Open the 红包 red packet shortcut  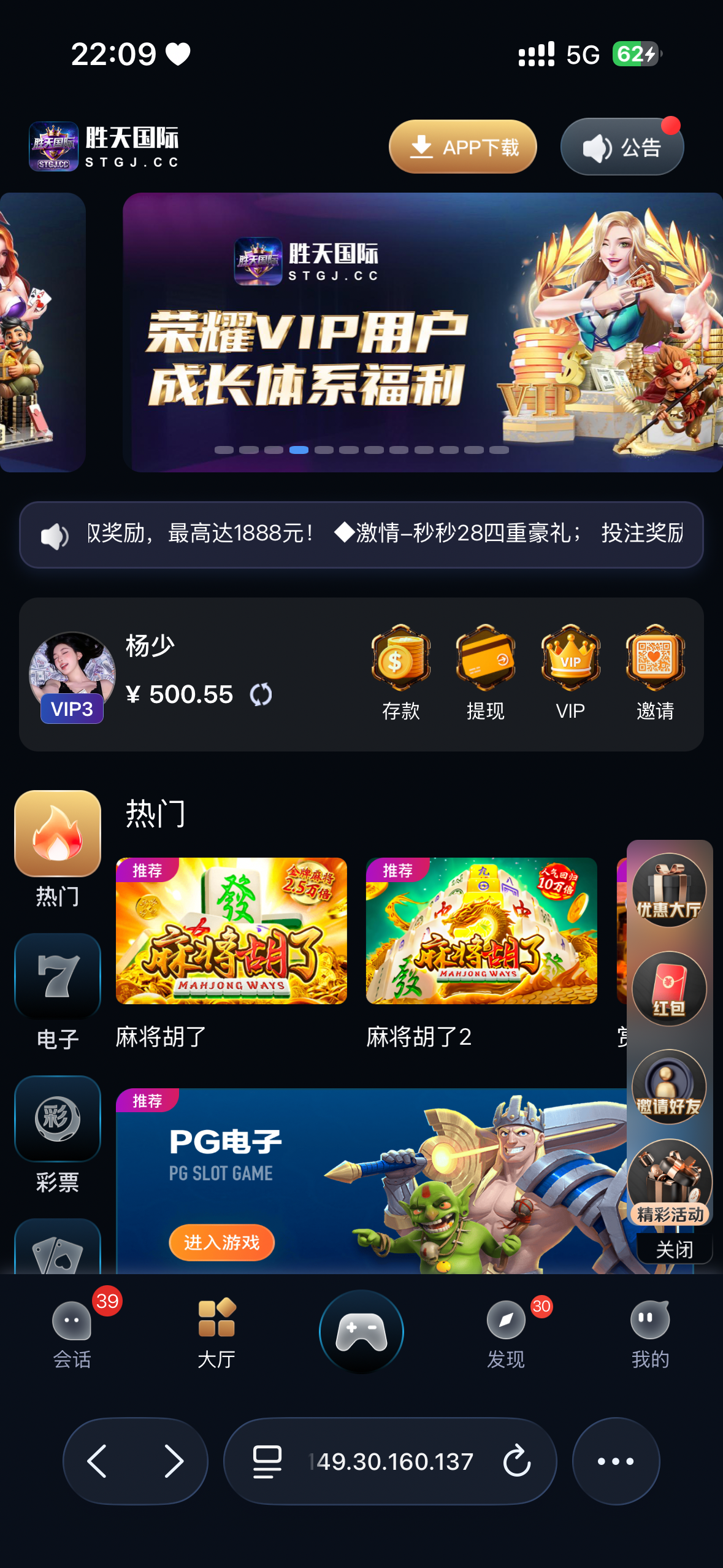(x=669, y=988)
